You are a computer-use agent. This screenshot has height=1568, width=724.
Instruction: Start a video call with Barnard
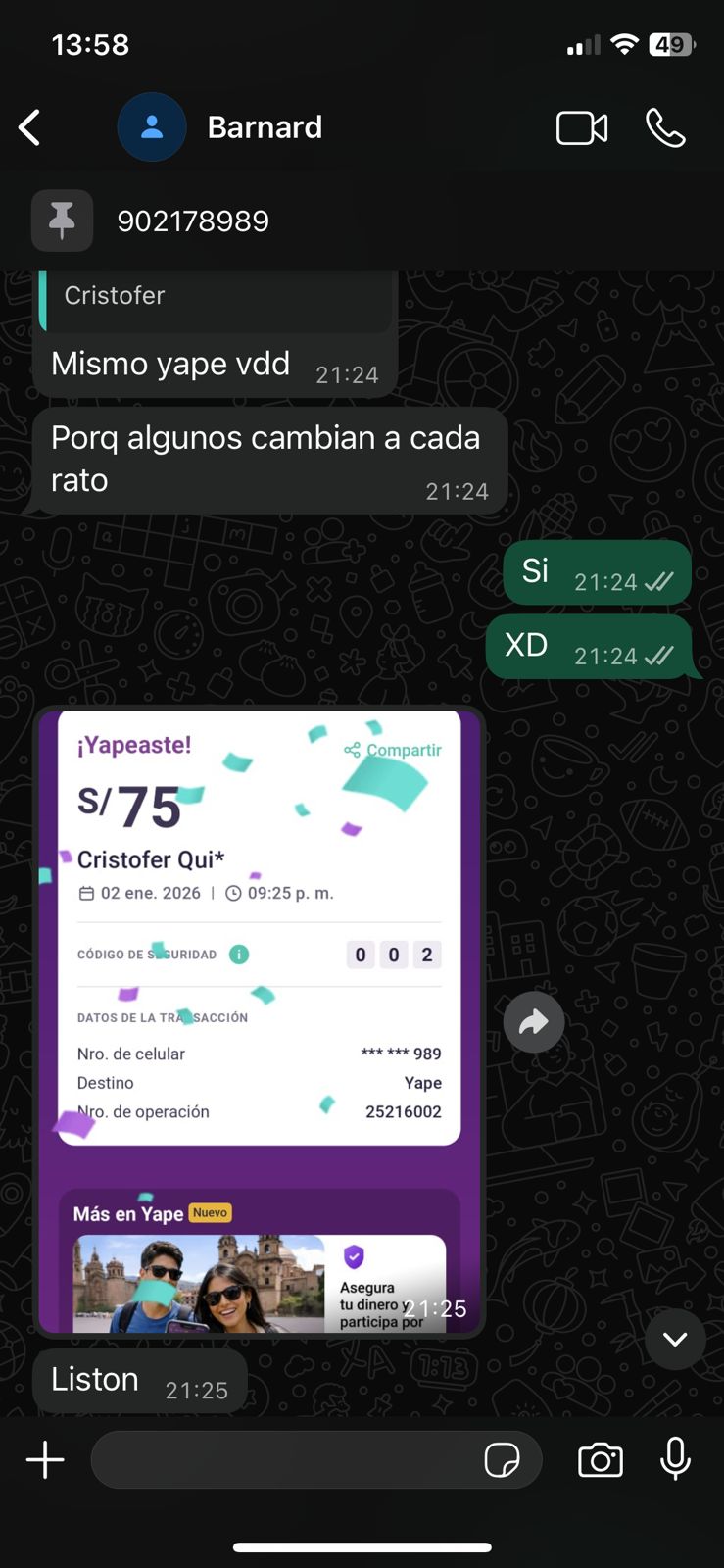point(582,128)
